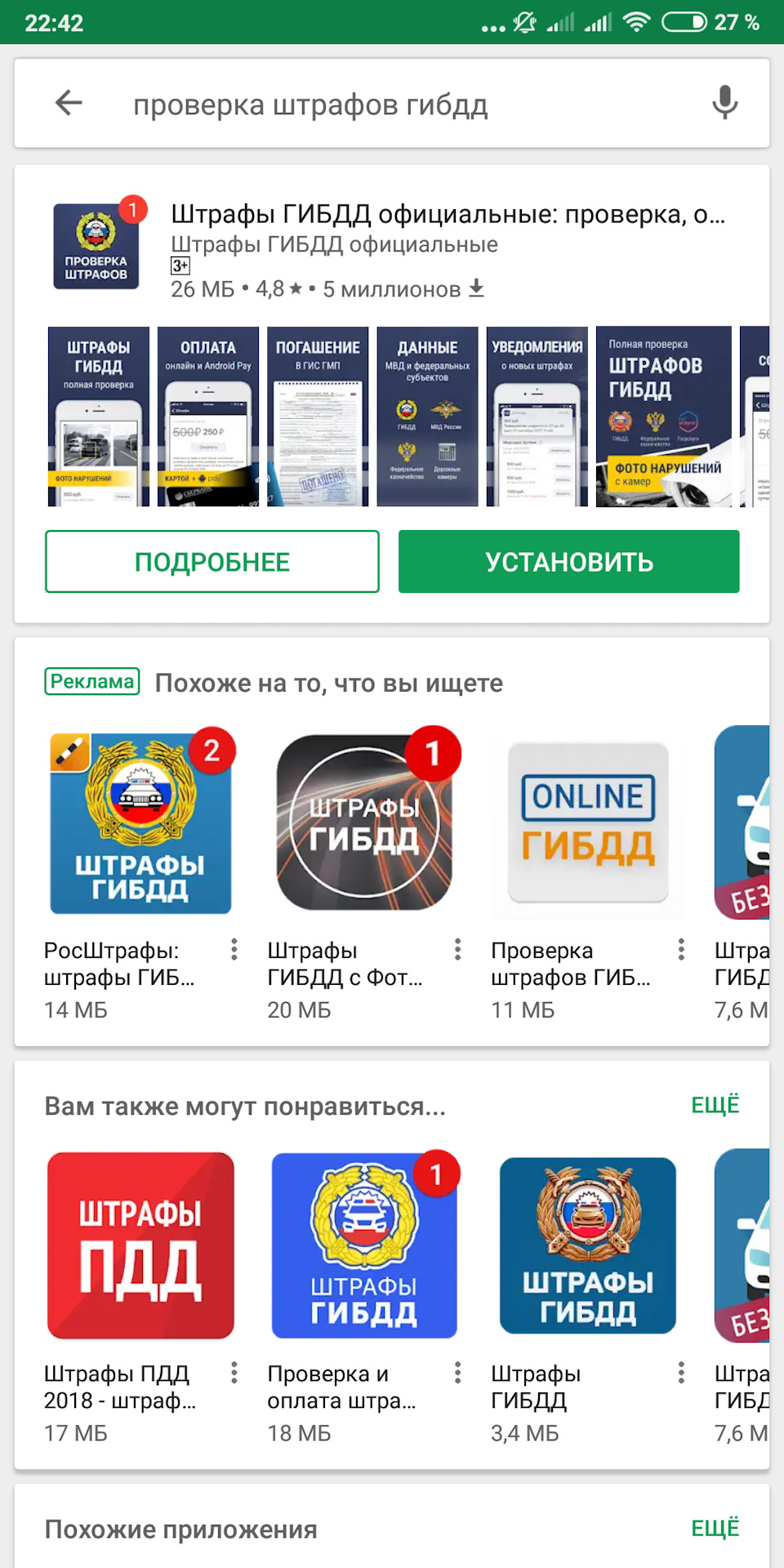The width and height of the screenshot is (784, 1568).
Task: Tap ЕЩЁ next to Вам также могут понравиться
Action: tap(715, 1105)
